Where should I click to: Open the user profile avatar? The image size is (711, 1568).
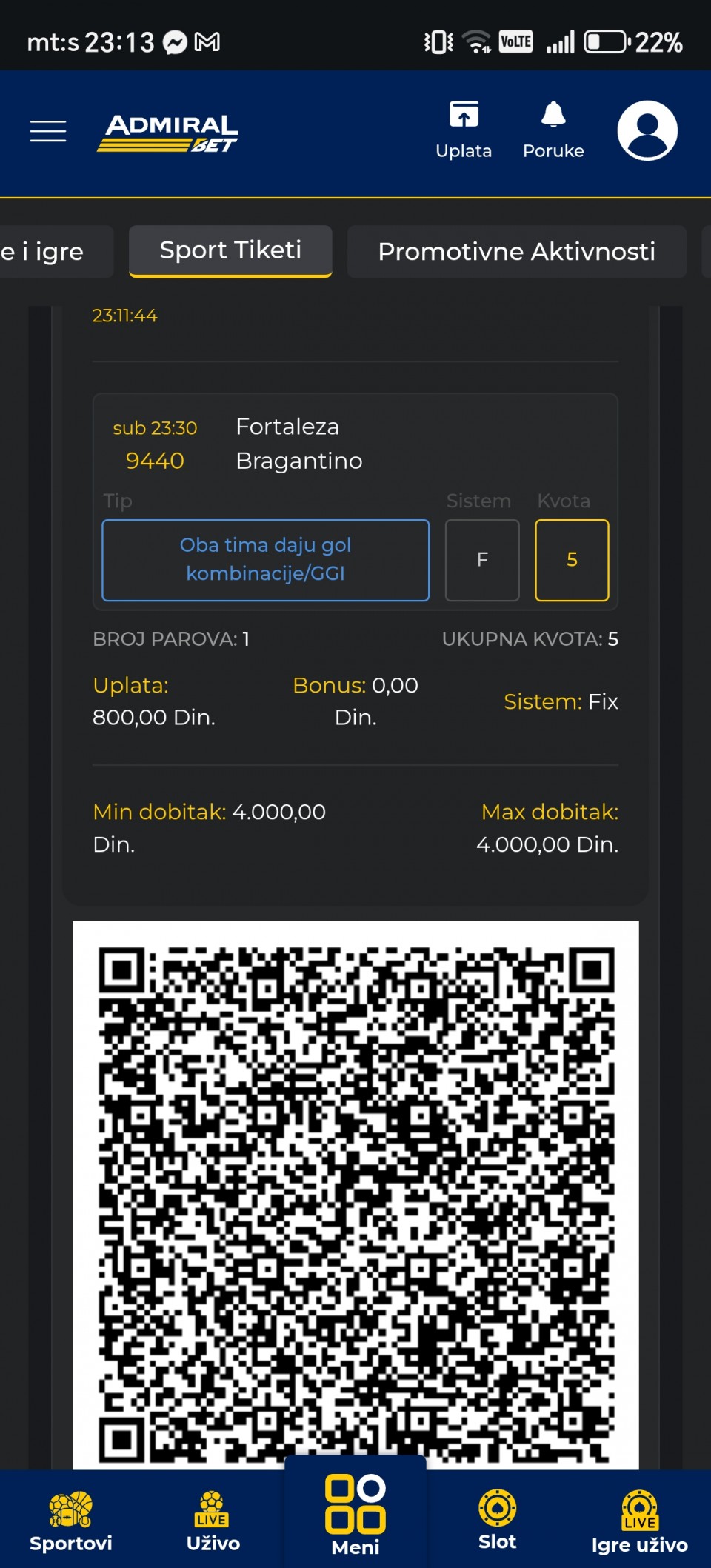[x=647, y=131]
